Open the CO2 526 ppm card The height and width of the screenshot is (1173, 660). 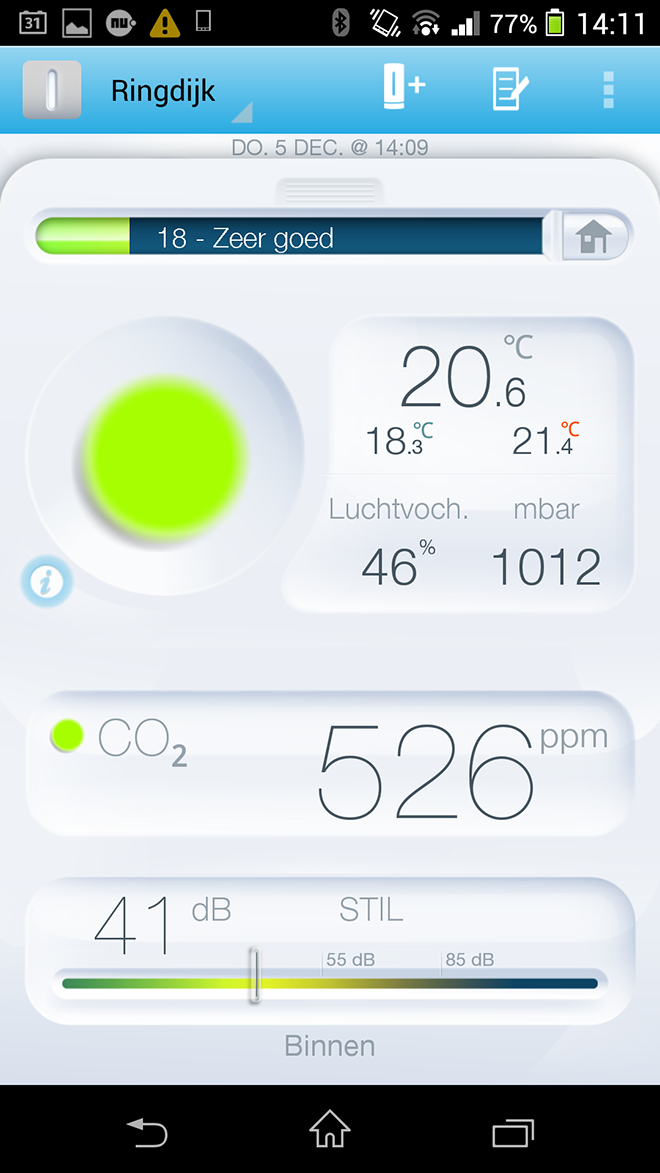click(329, 765)
